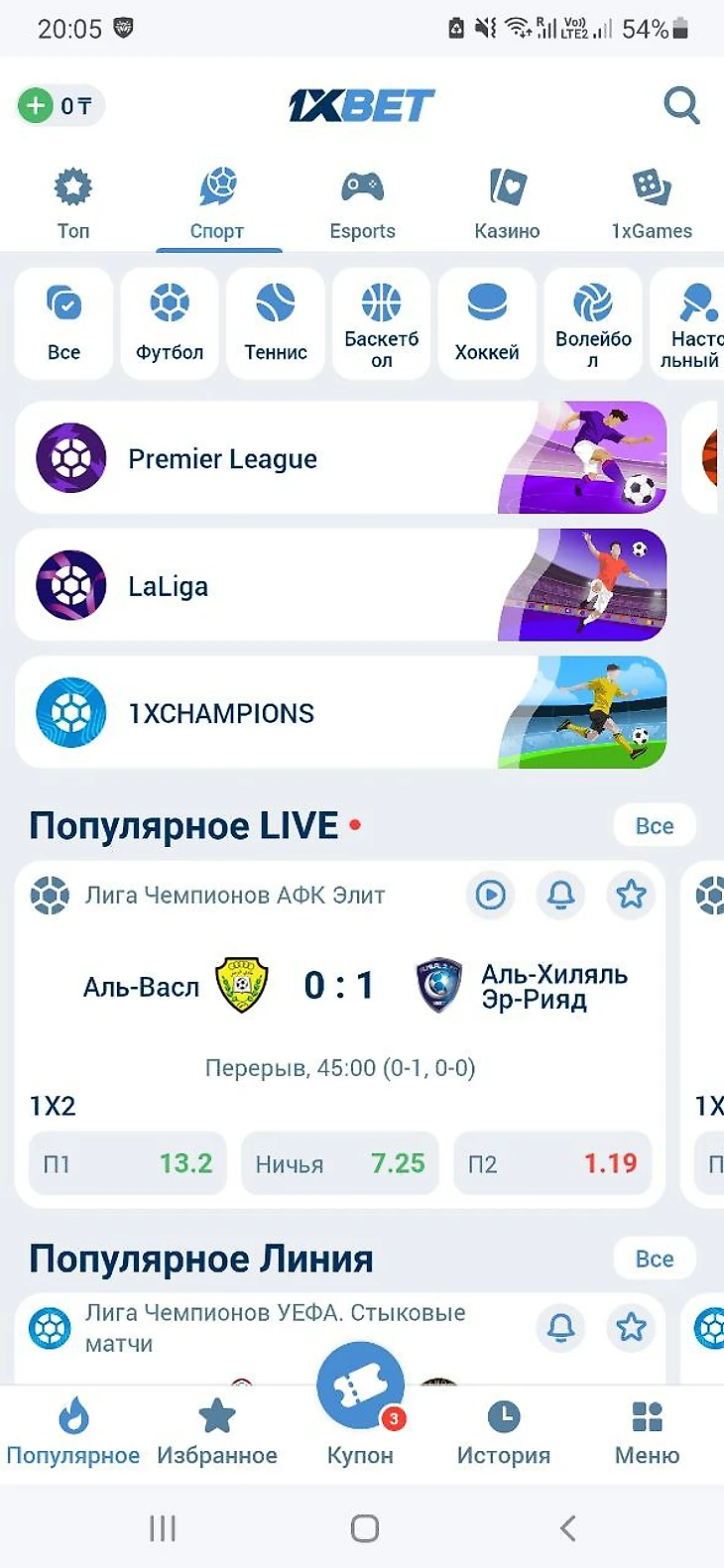Screen dimensions: 724x1568
Task: Switch to the Топ tab
Action: [72, 204]
